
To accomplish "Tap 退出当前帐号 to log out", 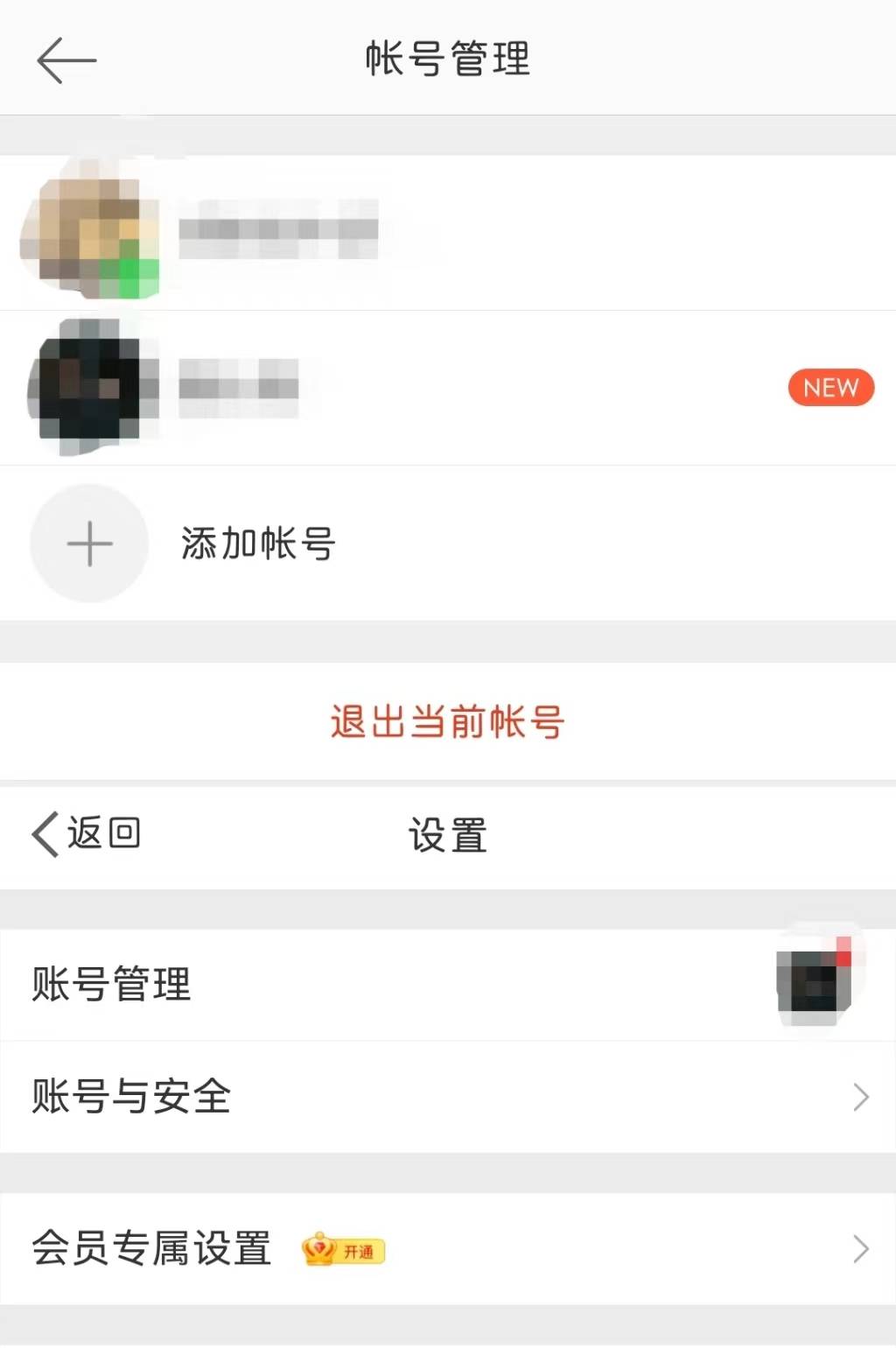I will click(447, 722).
